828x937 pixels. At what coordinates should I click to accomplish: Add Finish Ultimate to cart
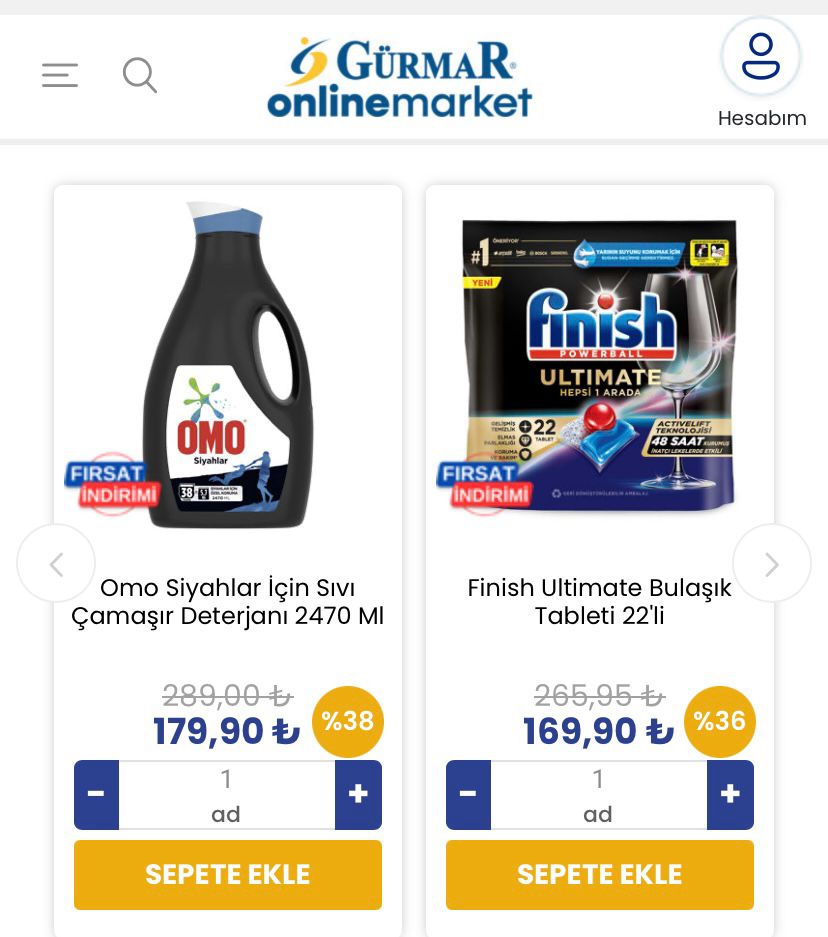click(x=599, y=875)
